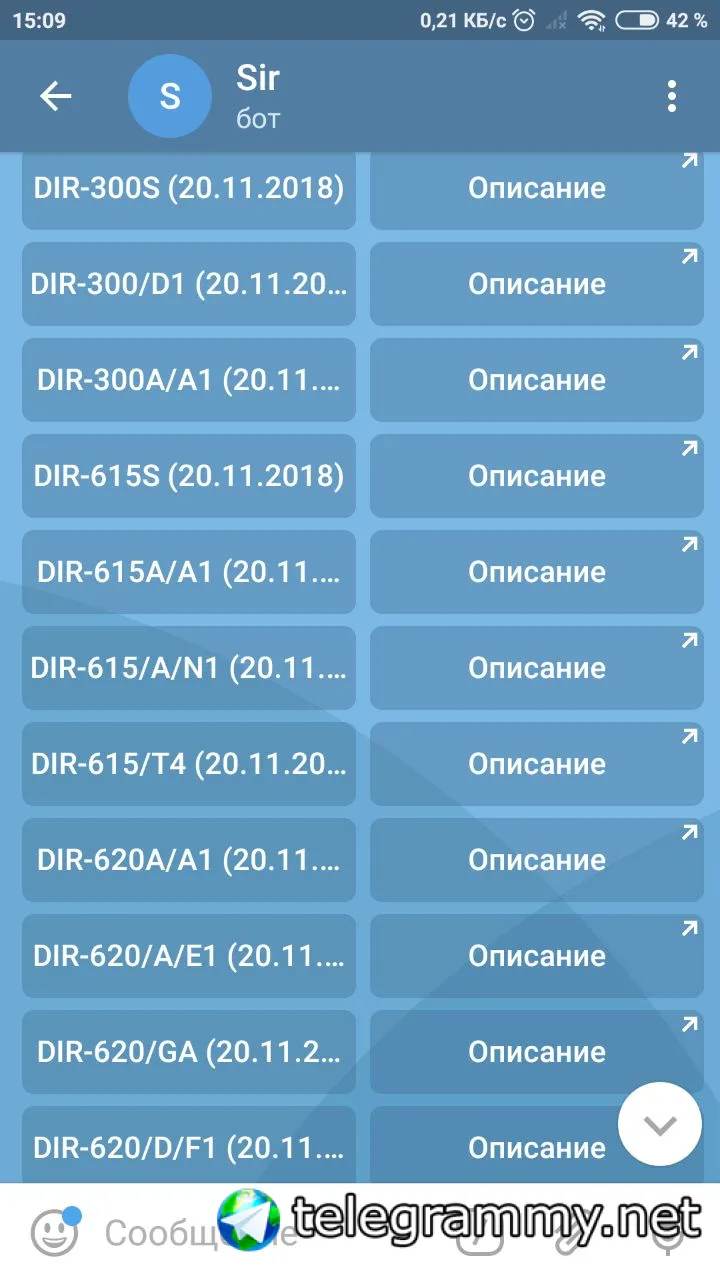Open Описание link next to DIR-300S
This screenshot has height=1280, width=720.
(x=537, y=188)
